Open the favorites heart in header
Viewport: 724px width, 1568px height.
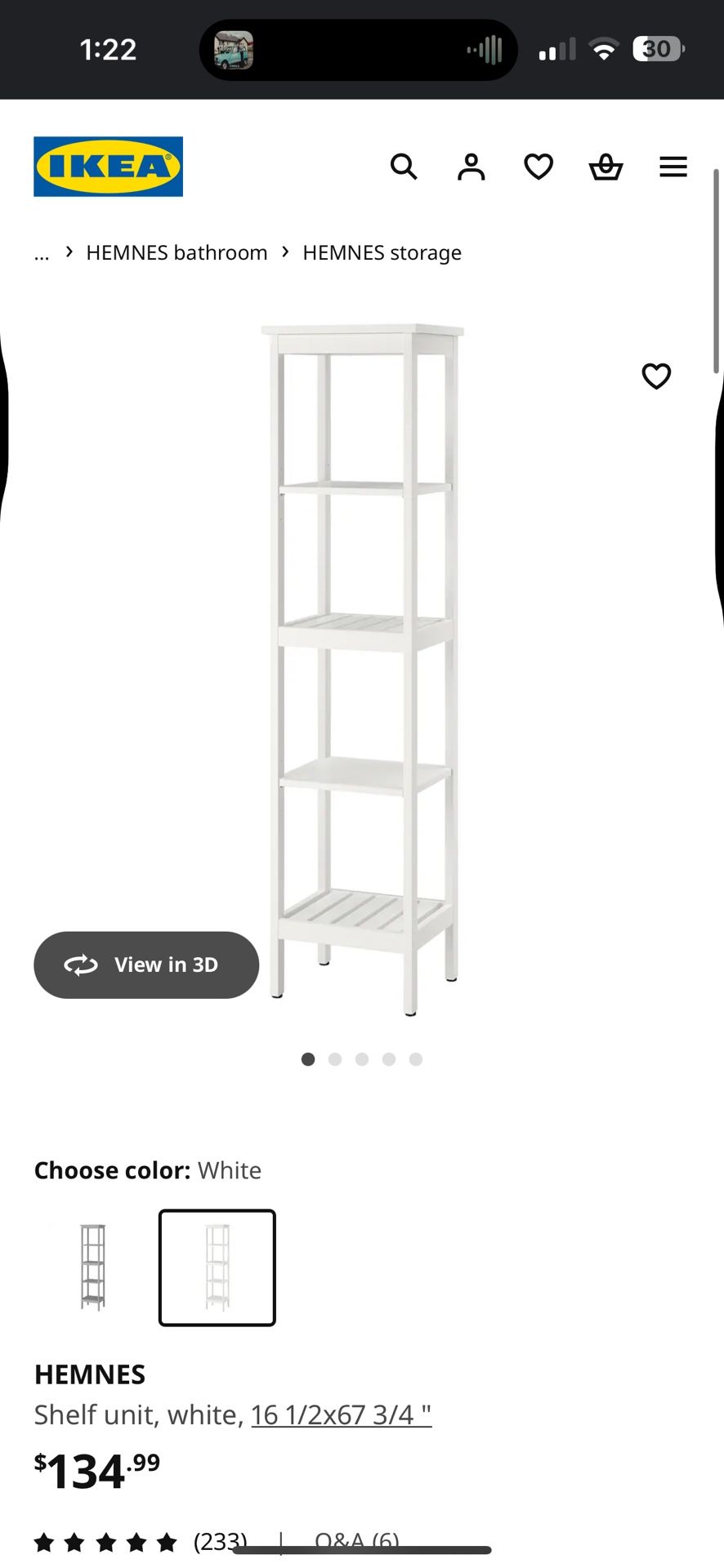[x=539, y=167]
